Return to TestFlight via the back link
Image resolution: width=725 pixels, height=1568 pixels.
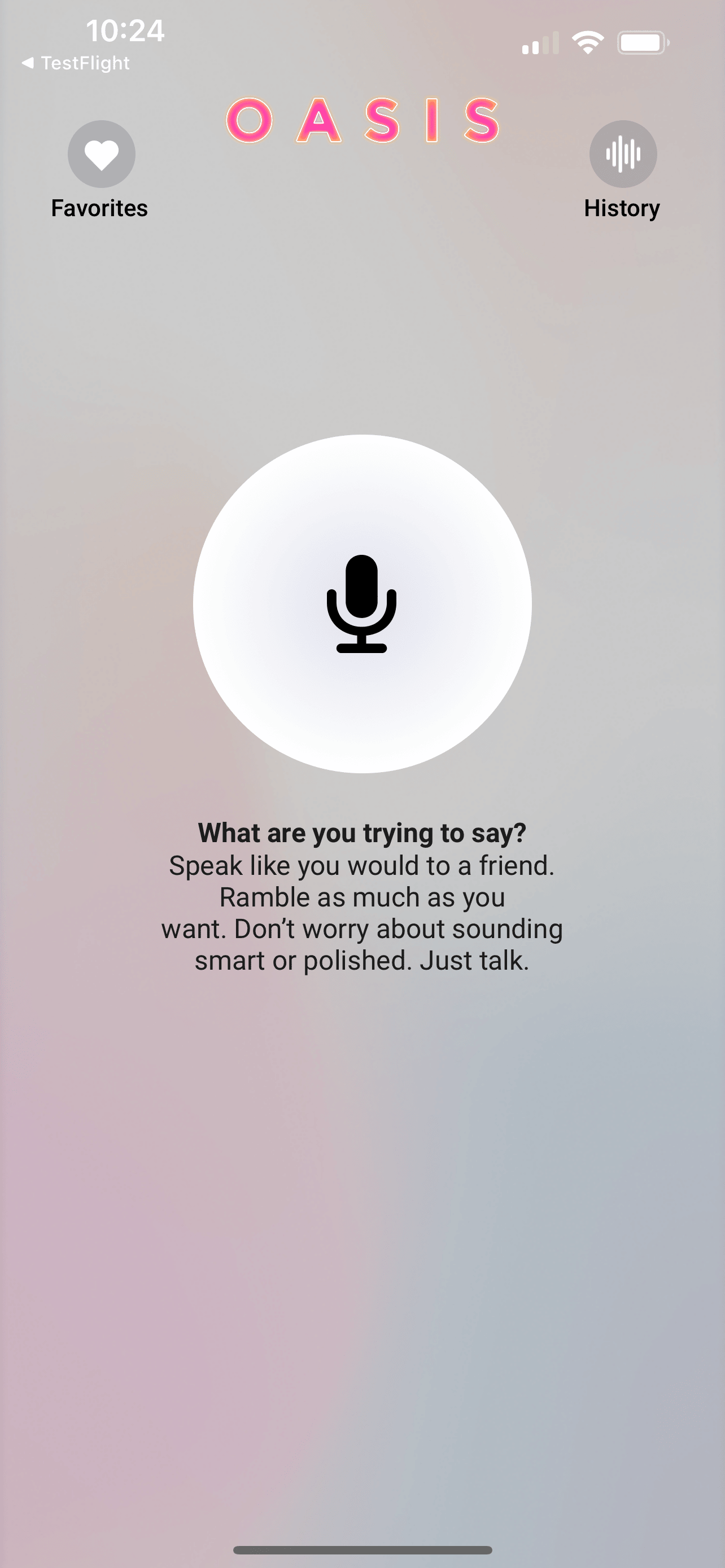tap(76, 63)
